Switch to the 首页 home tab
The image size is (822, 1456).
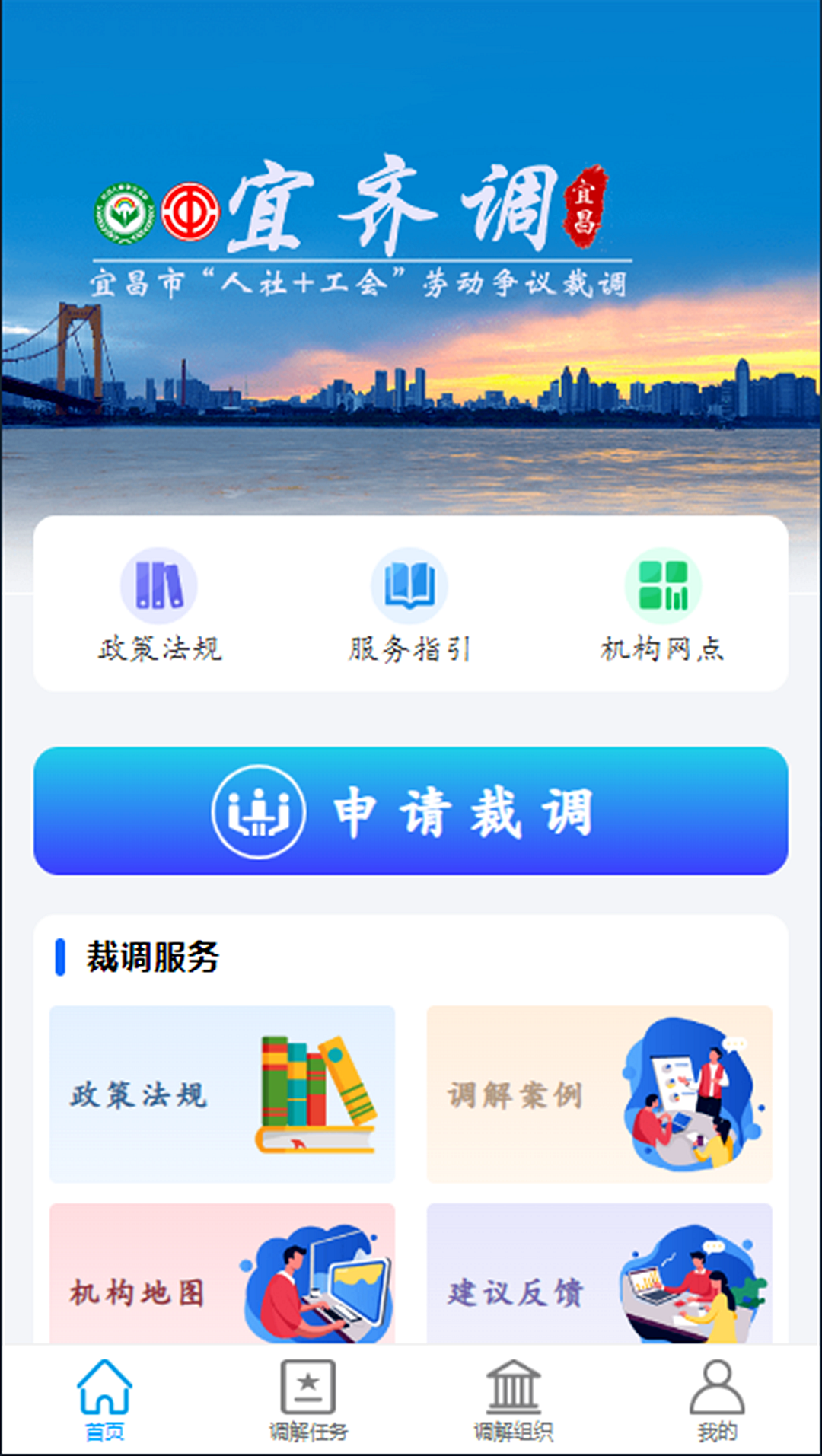(x=104, y=1400)
